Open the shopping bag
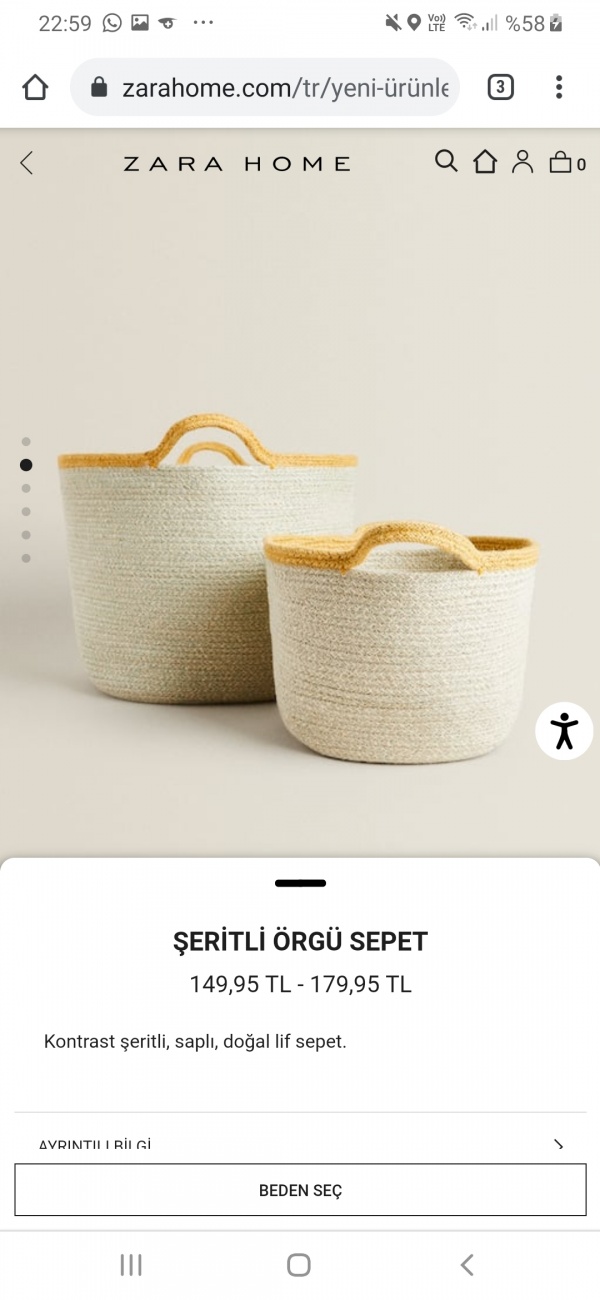Screen dimensions: 600x1300 click(x=563, y=162)
